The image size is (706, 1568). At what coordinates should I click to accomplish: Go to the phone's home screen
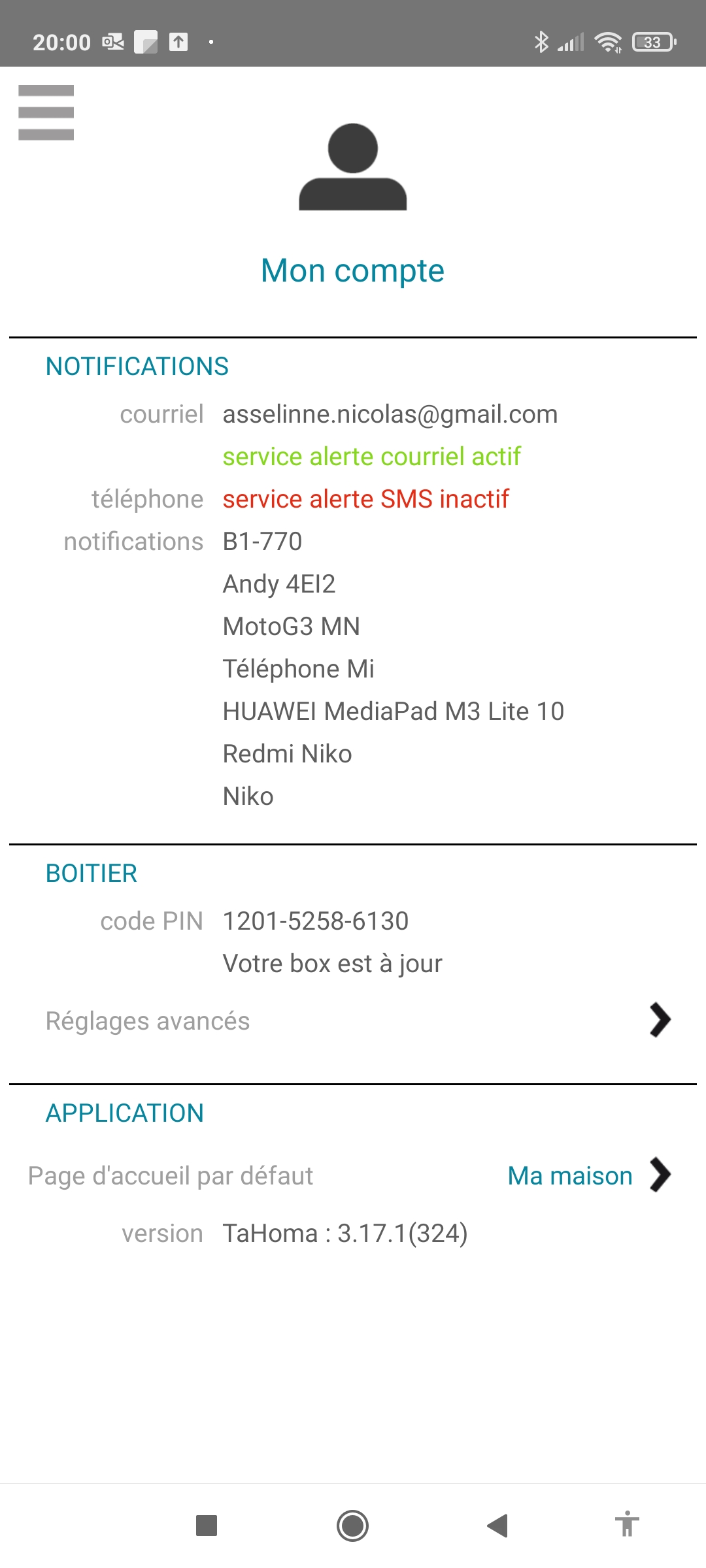[x=352, y=1526]
